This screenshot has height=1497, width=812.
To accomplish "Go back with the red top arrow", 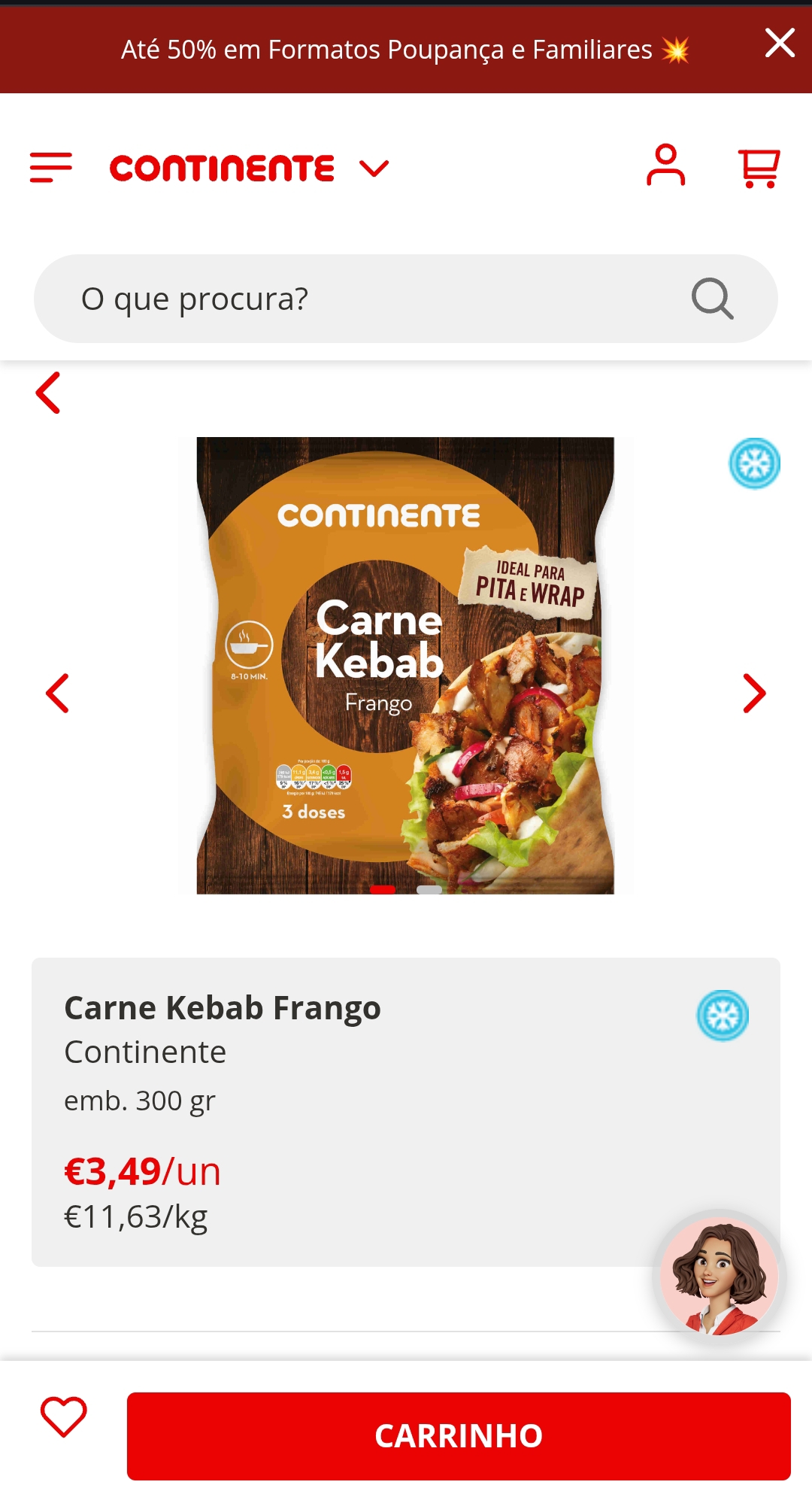I will pos(48,393).
